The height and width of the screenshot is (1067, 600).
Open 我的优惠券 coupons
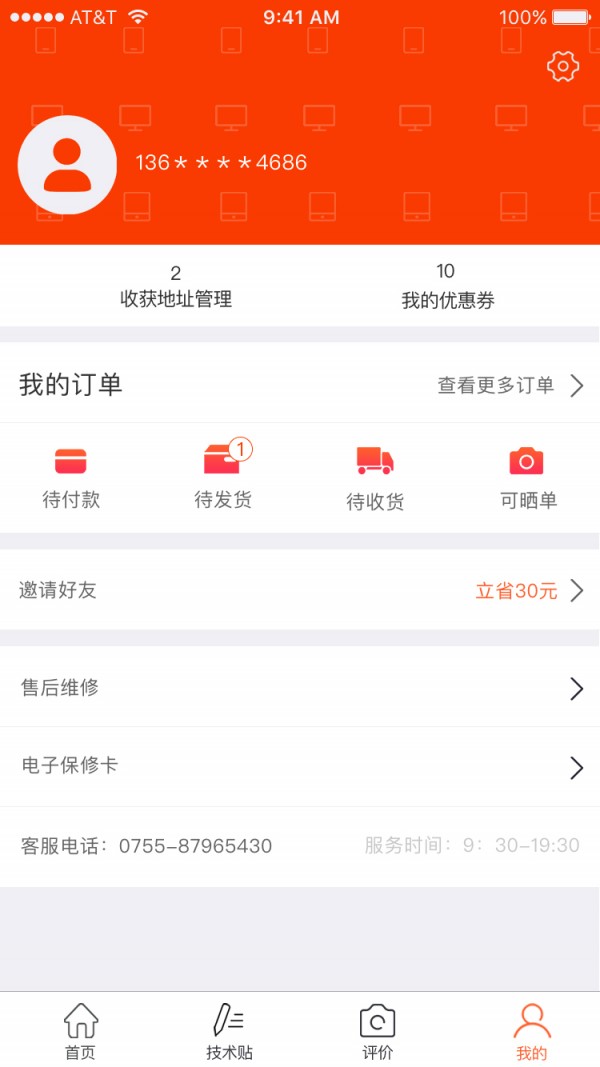447,286
